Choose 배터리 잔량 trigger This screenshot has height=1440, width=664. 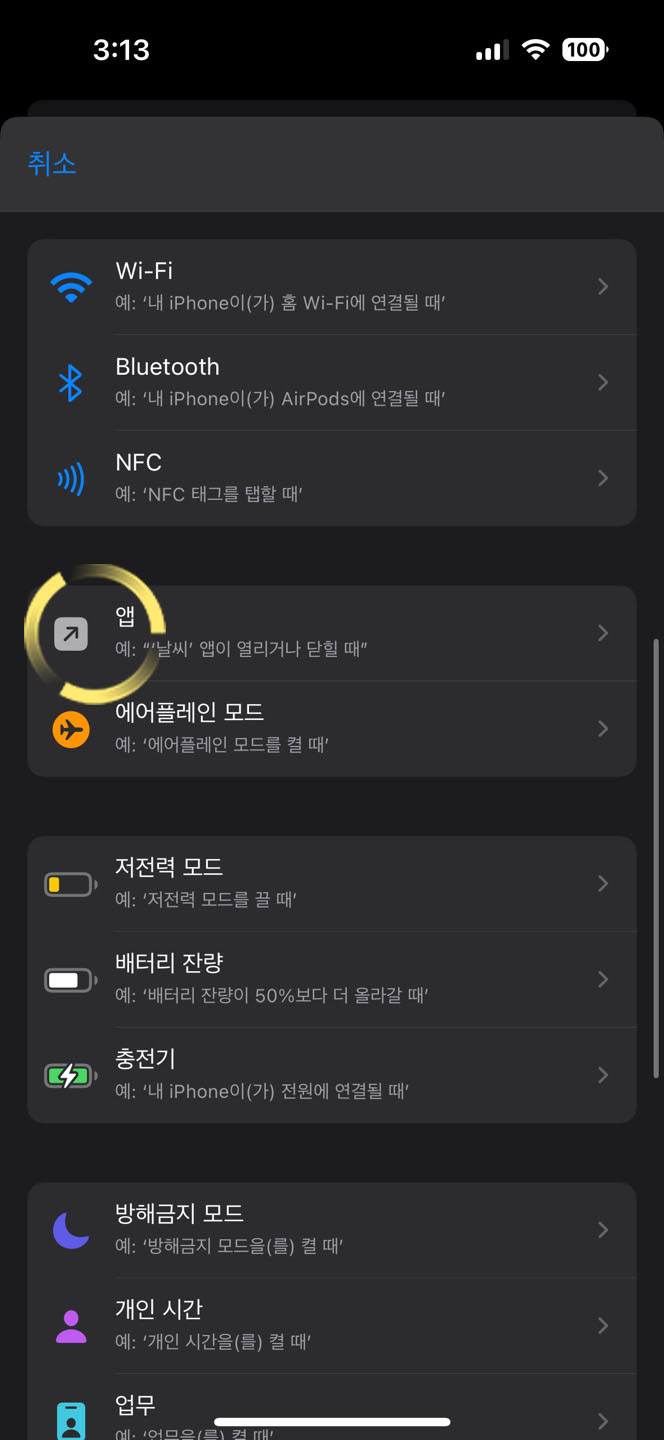click(331, 979)
